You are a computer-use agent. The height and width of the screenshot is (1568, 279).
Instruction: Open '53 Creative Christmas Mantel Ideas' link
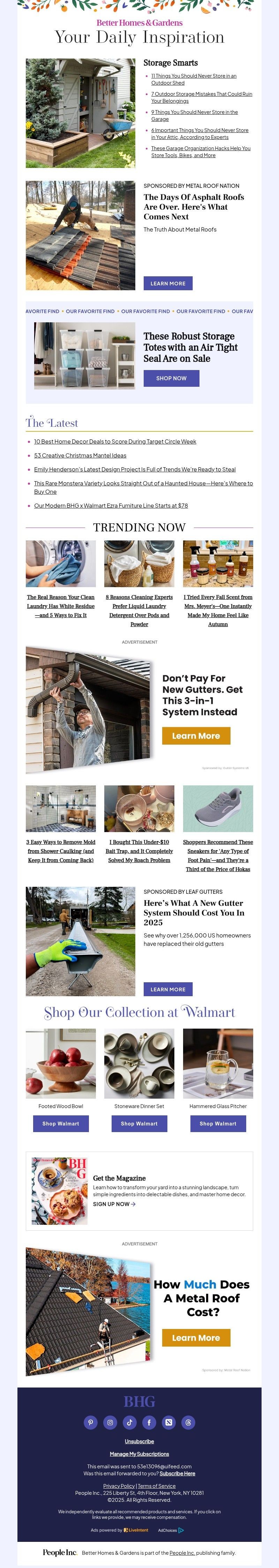(80, 455)
